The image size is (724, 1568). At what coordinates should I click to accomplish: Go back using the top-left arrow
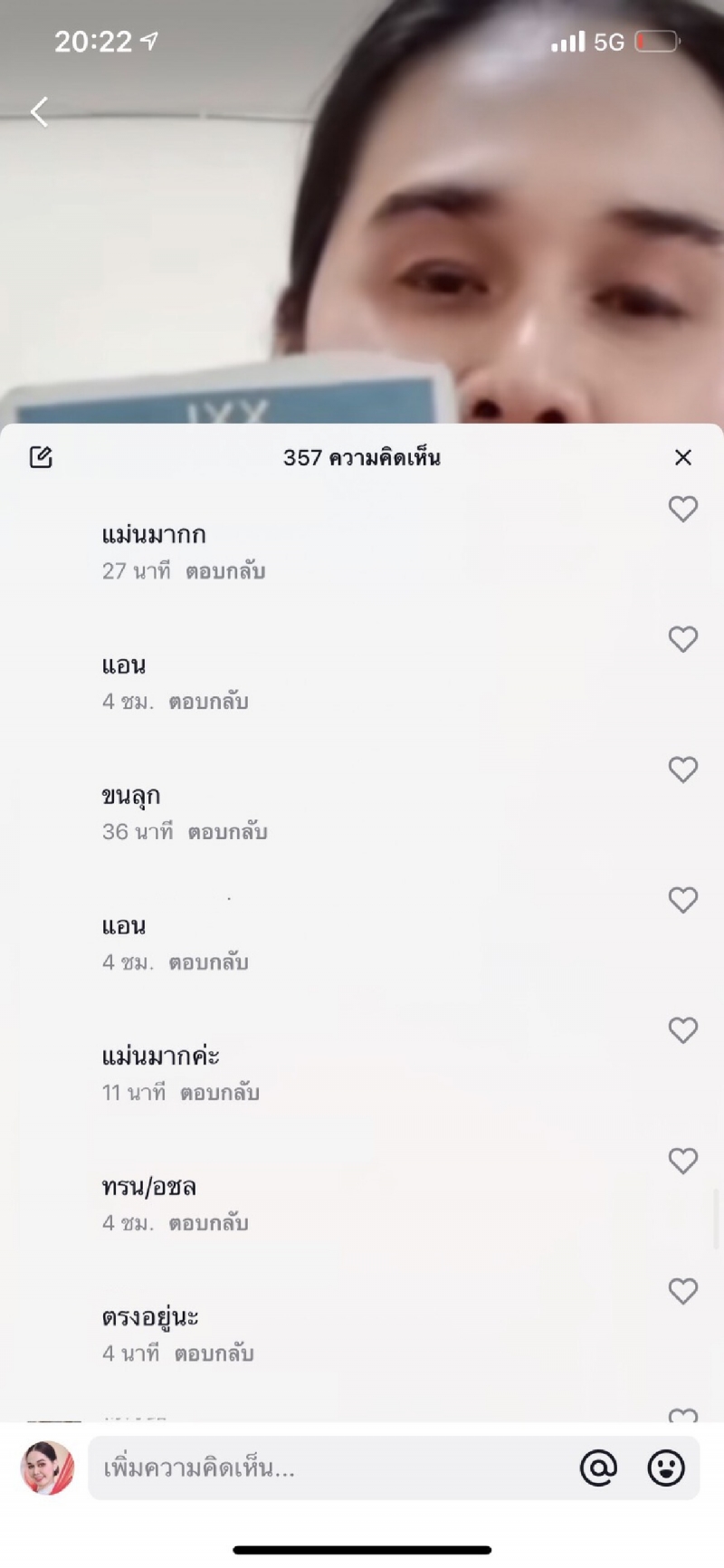coord(39,112)
